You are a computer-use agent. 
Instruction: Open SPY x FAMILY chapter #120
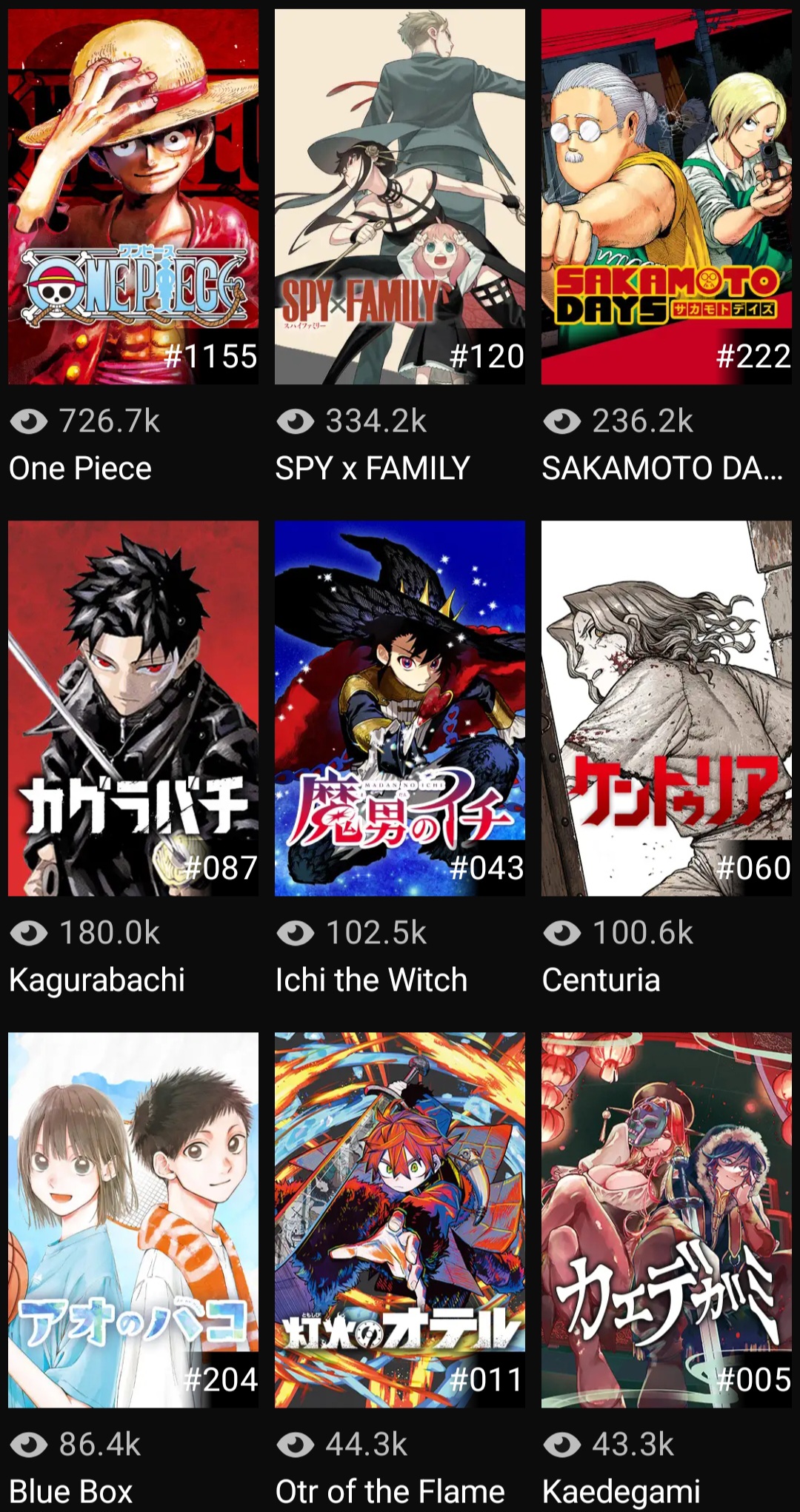400,196
